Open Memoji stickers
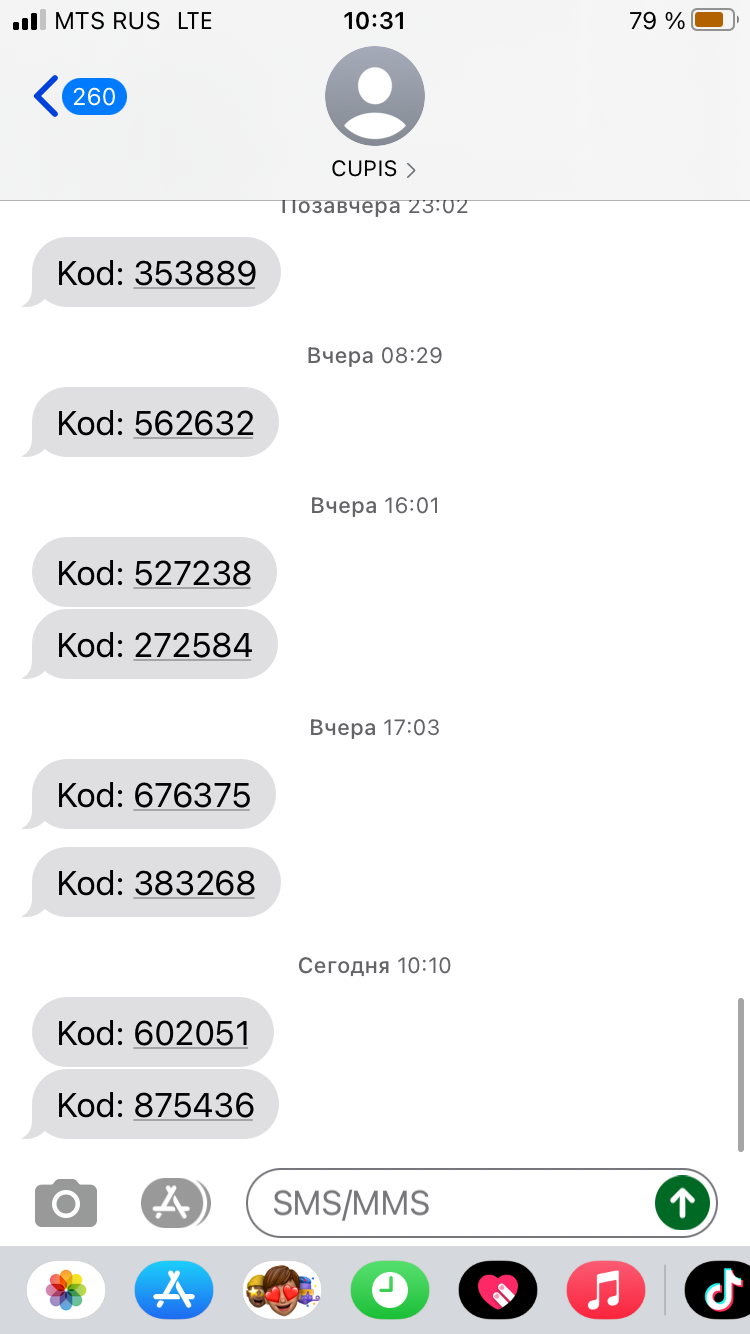The width and height of the screenshot is (750, 1334). click(x=282, y=1290)
